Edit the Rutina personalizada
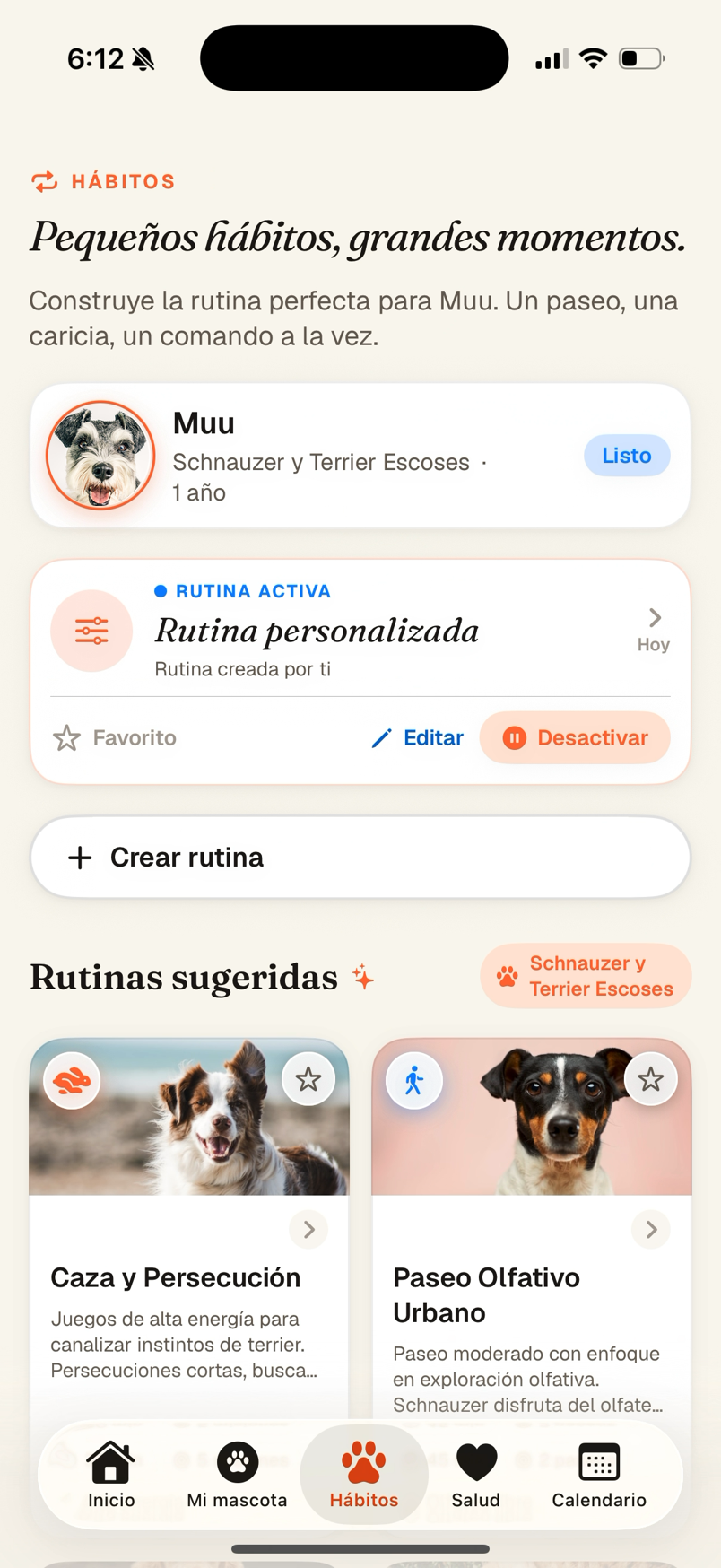The width and height of the screenshot is (721, 1568). click(x=417, y=737)
